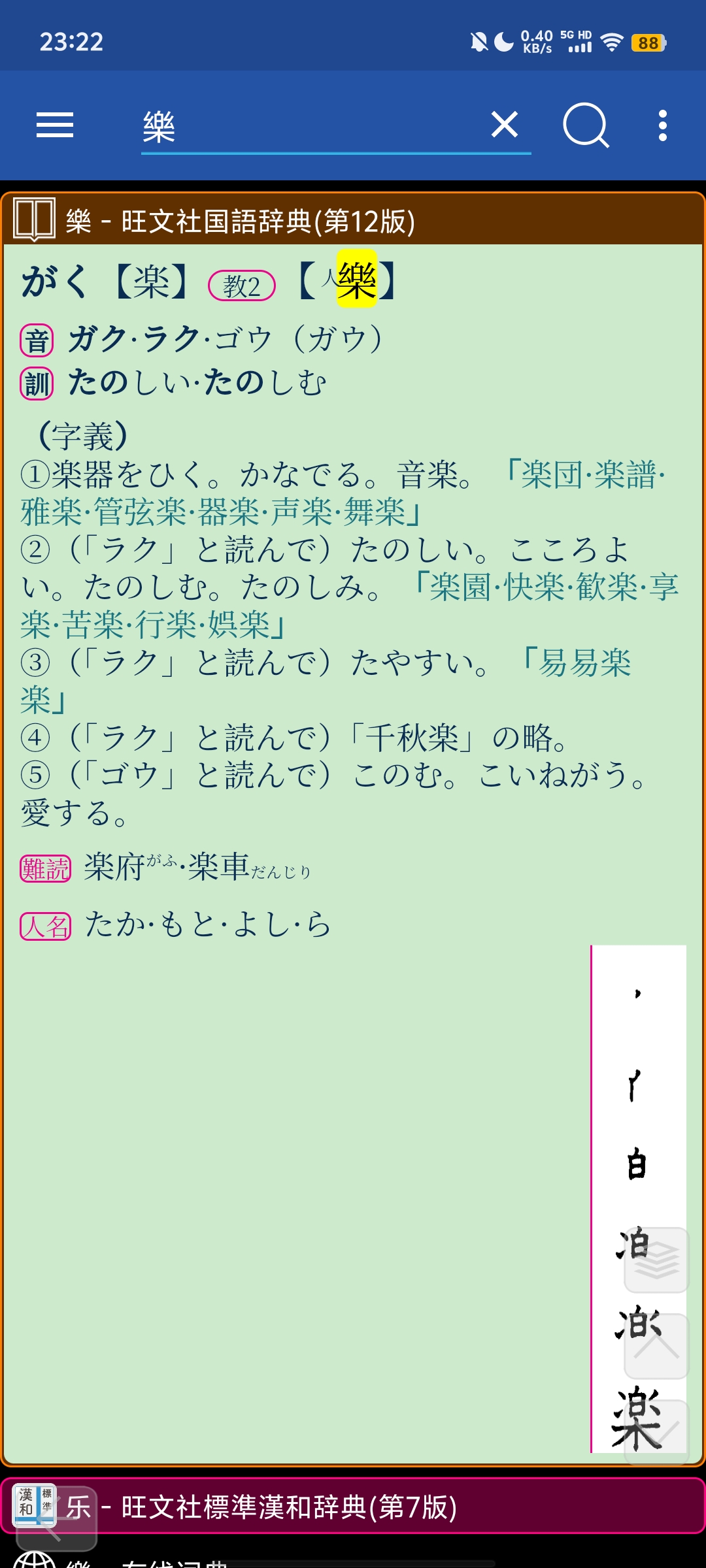
Task: Go back with the floating left arrow
Action: point(56,1520)
